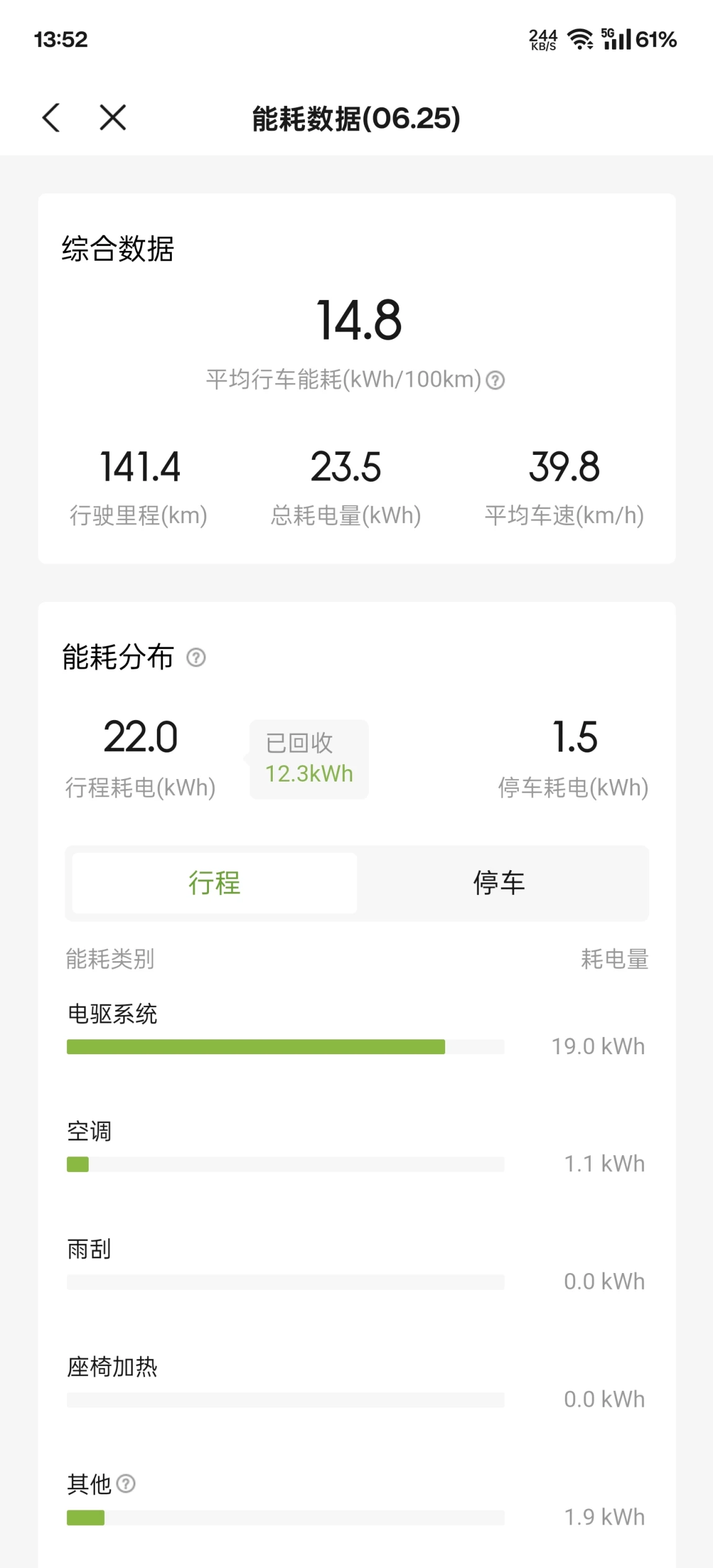Select the 行程 tab

[215, 883]
